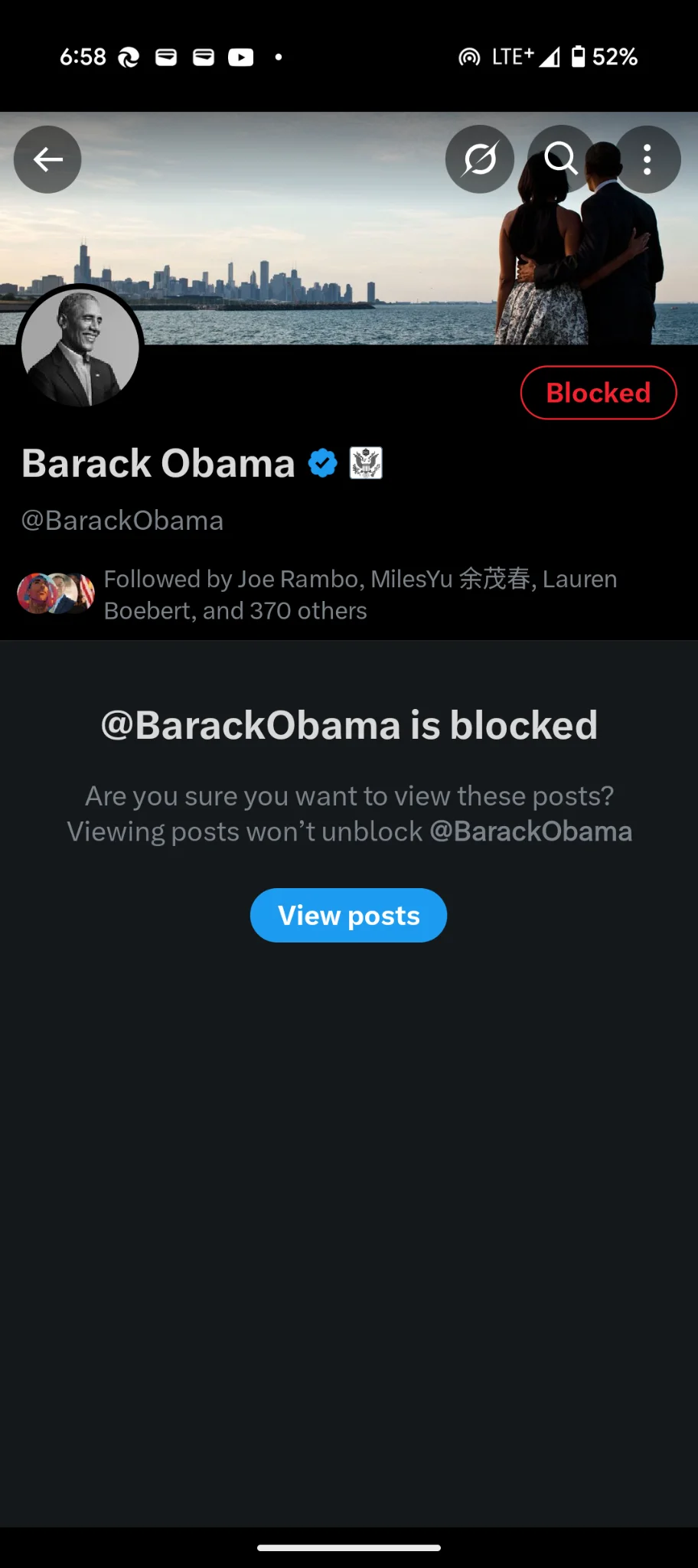The image size is (698, 1568).
Task: Open the three-dot overflow menu
Action: 647,159
